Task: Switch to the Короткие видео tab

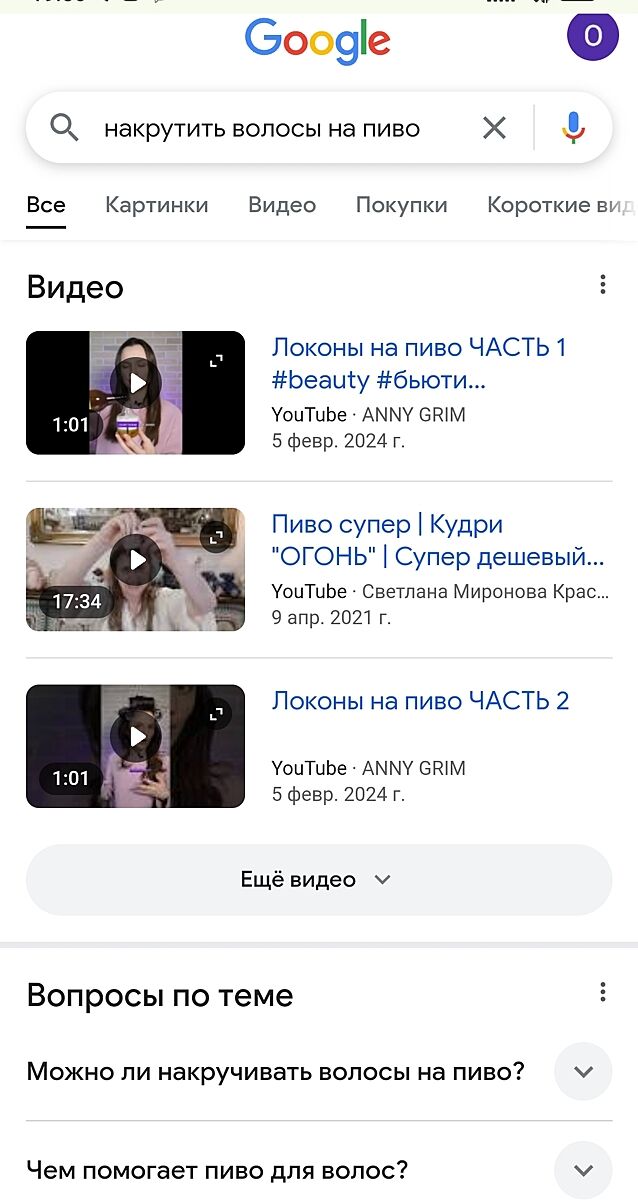Action: point(560,205)
